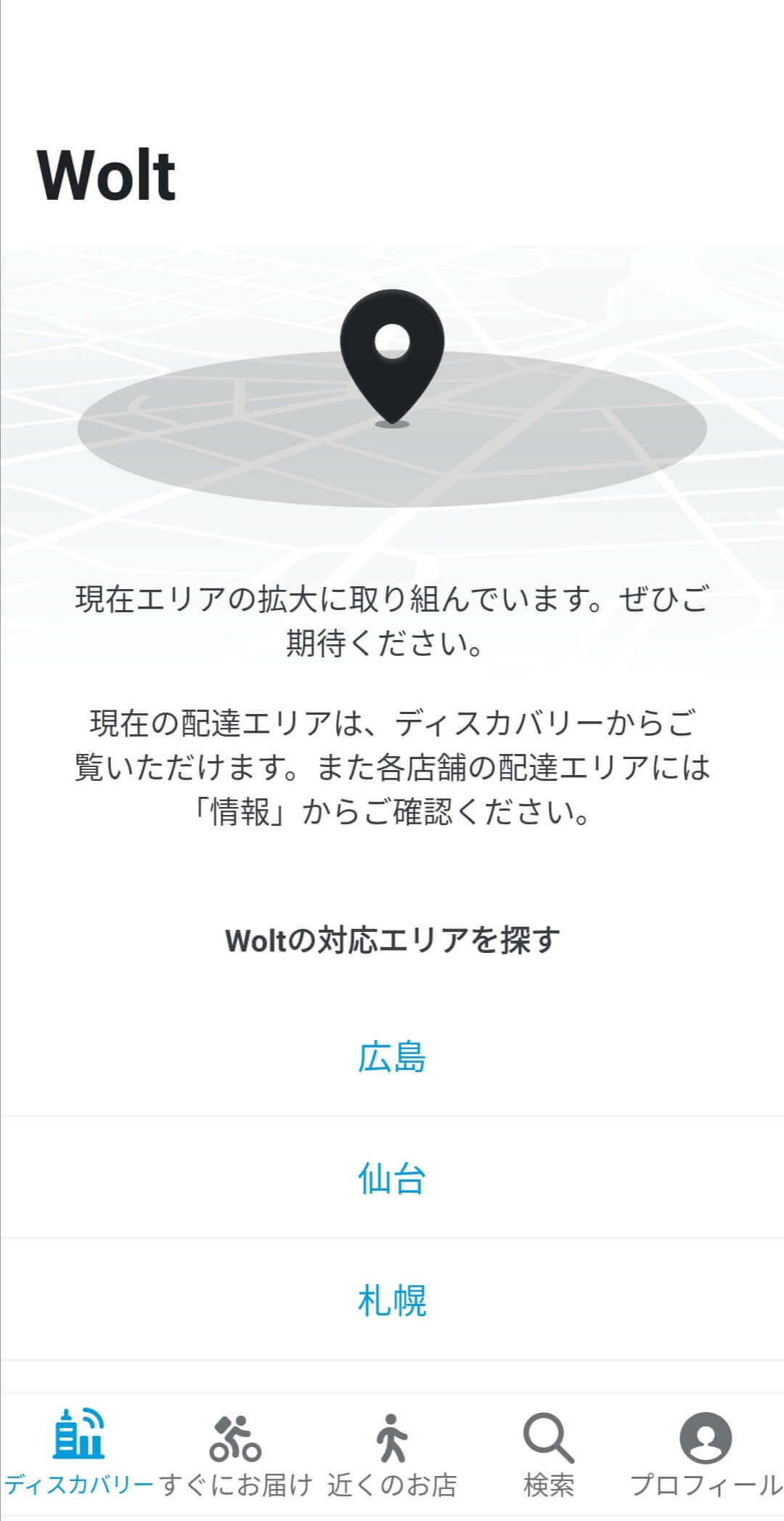Open the 仙台 delivery area
The height and width of the screenshot is (1521, 784).
click(391, 1178)
